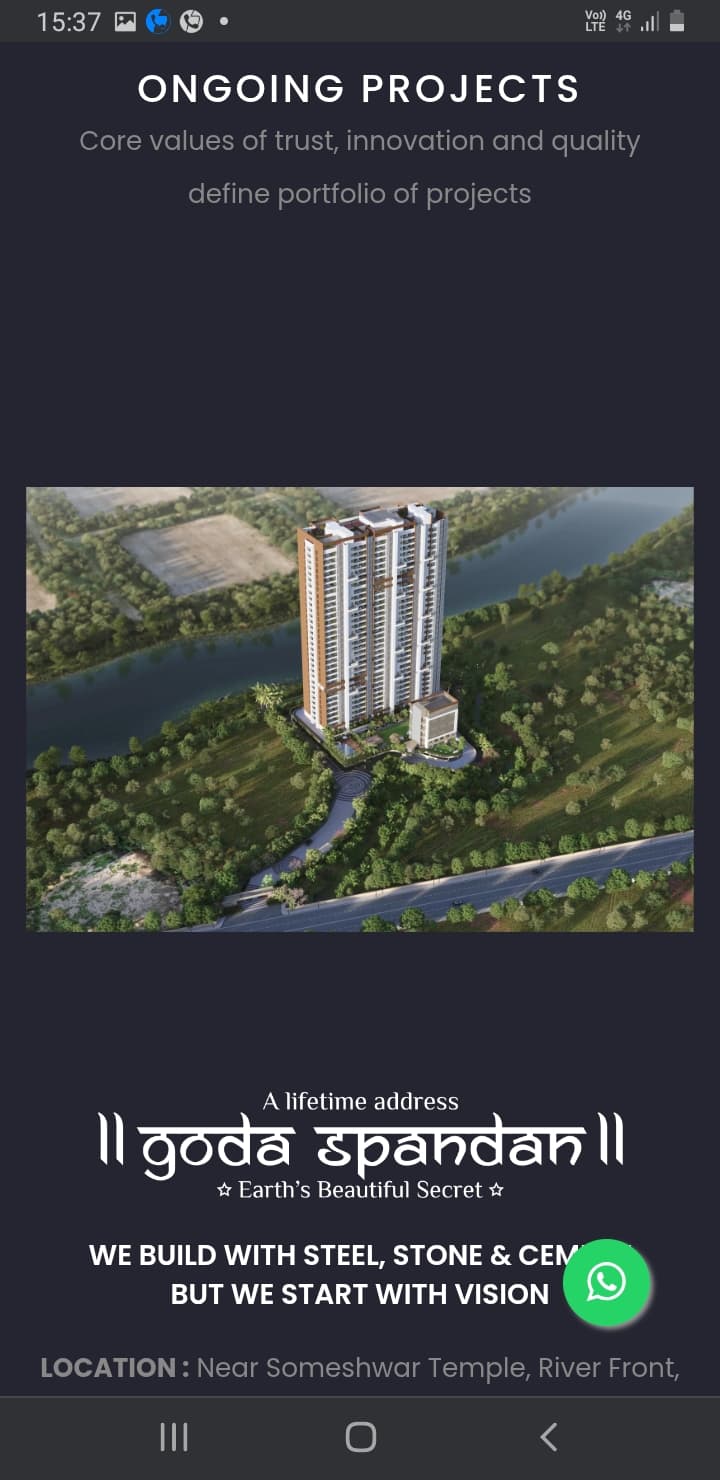Open the WhatsApp chat floating button

[x=607, y=1282]
